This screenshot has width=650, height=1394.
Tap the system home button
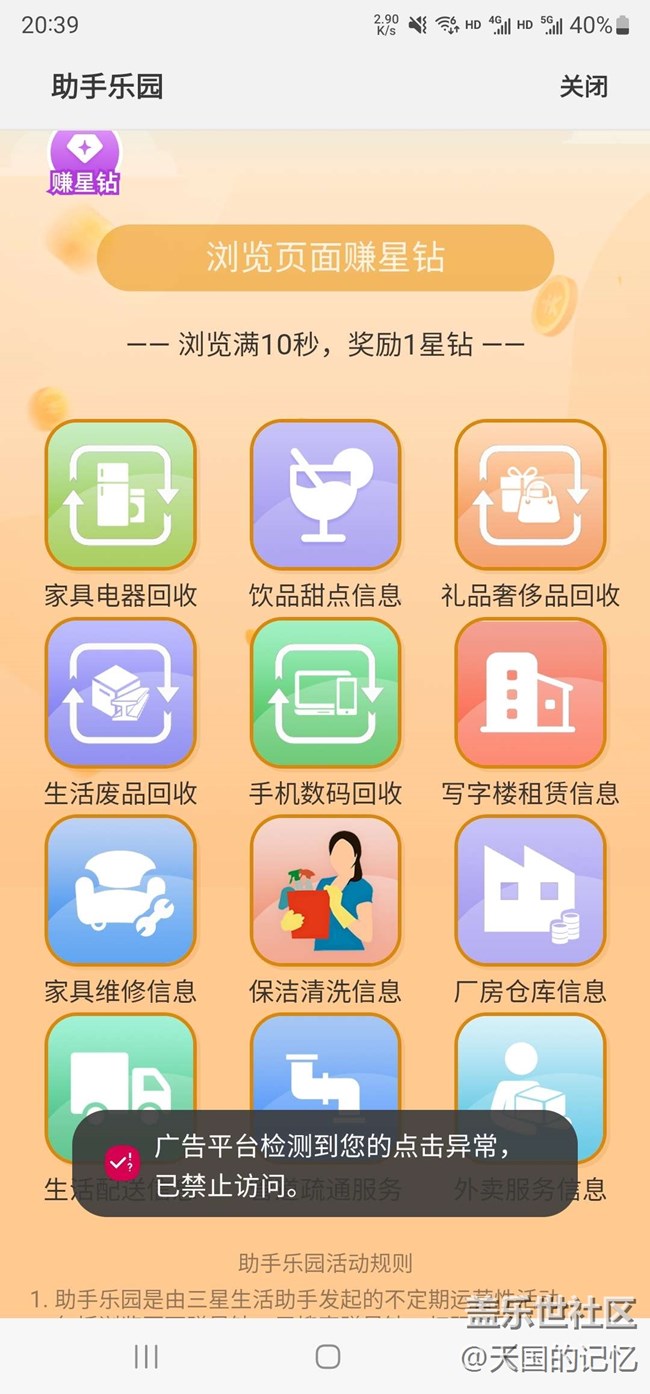[327, 1356]
